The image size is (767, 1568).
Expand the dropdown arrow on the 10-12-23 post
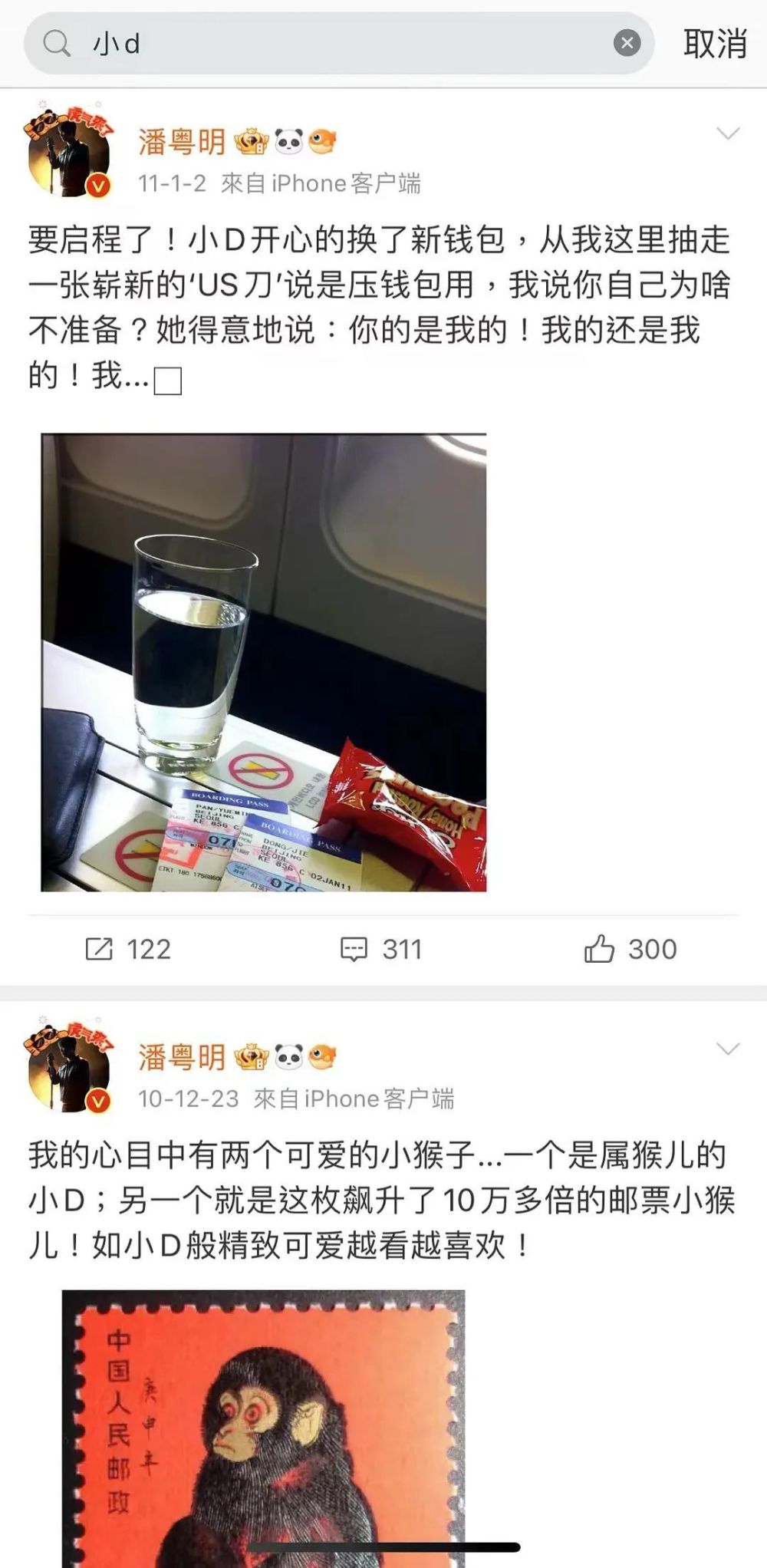727,1049
